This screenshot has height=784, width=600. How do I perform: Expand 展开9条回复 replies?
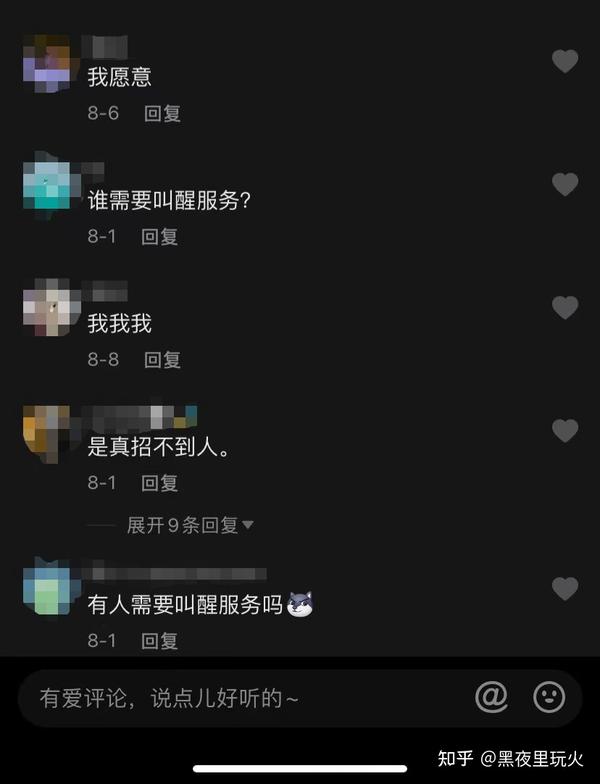tap(190, 525)
